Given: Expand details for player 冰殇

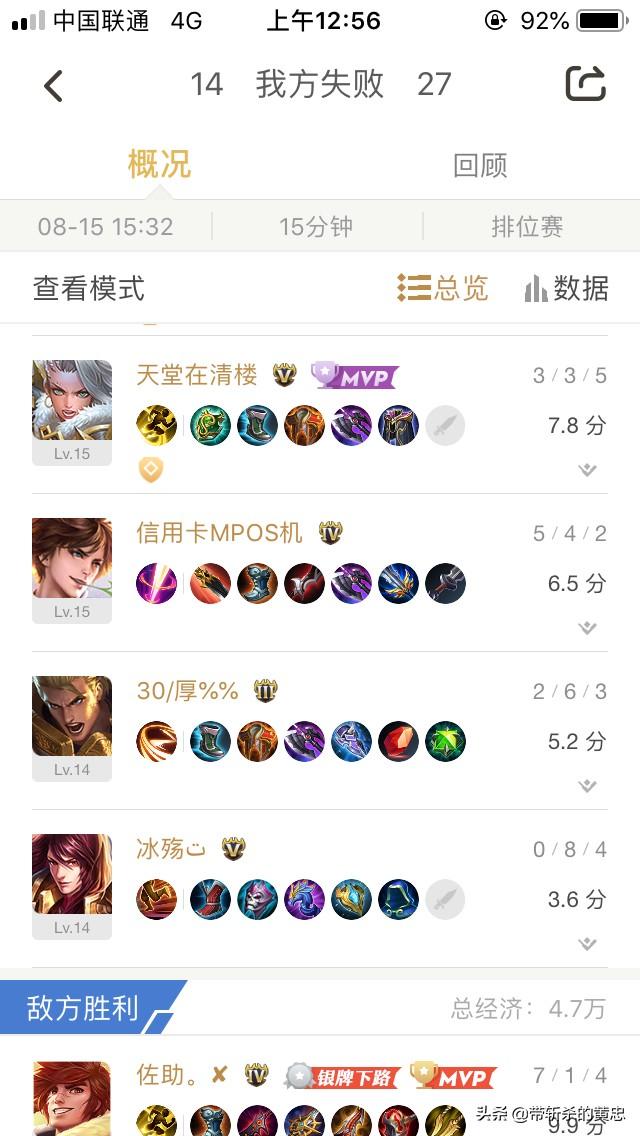Looking at the screenshot, I should pos(587,944).
